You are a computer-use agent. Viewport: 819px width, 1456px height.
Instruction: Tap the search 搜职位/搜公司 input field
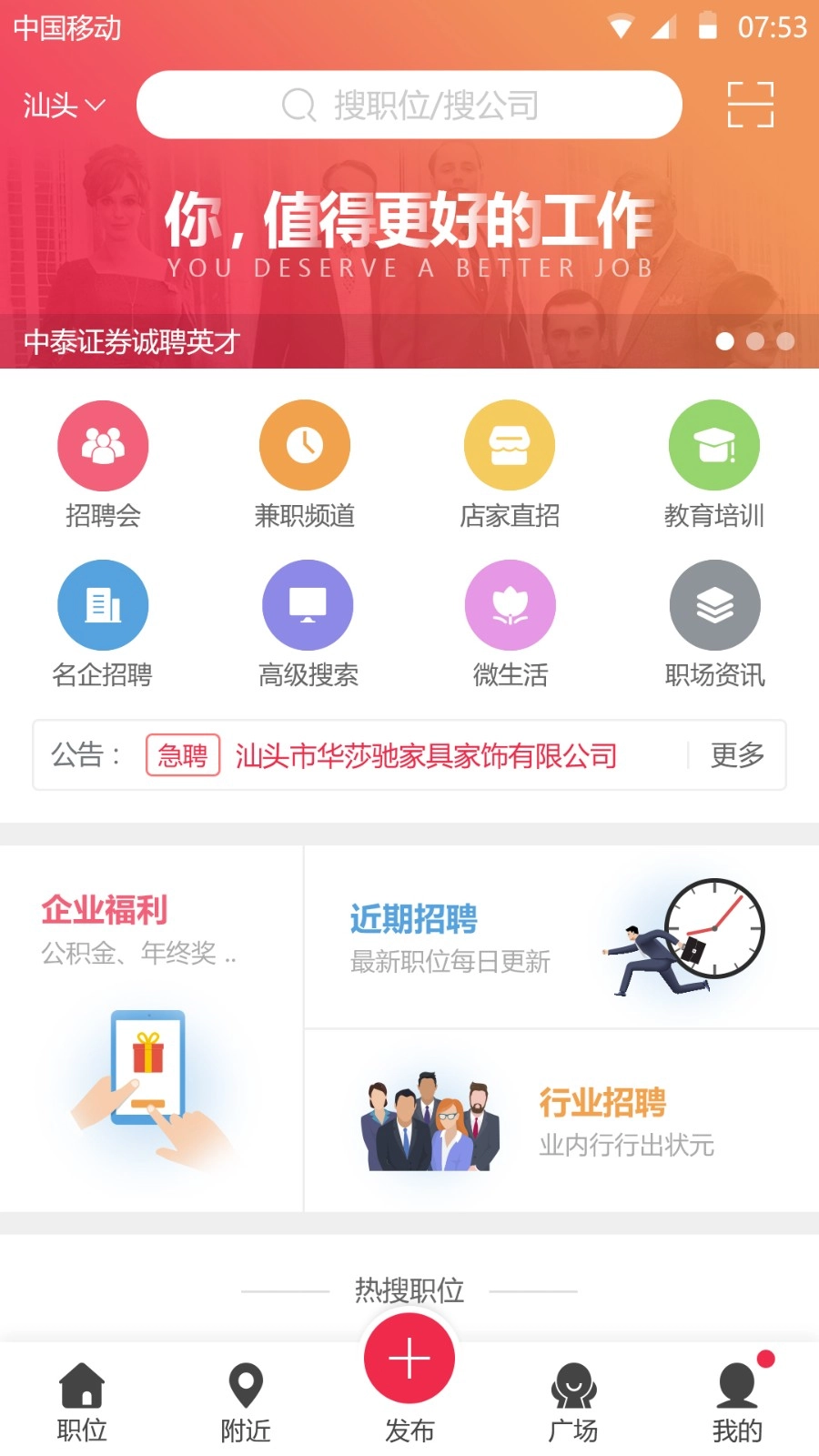pos(409,105)
